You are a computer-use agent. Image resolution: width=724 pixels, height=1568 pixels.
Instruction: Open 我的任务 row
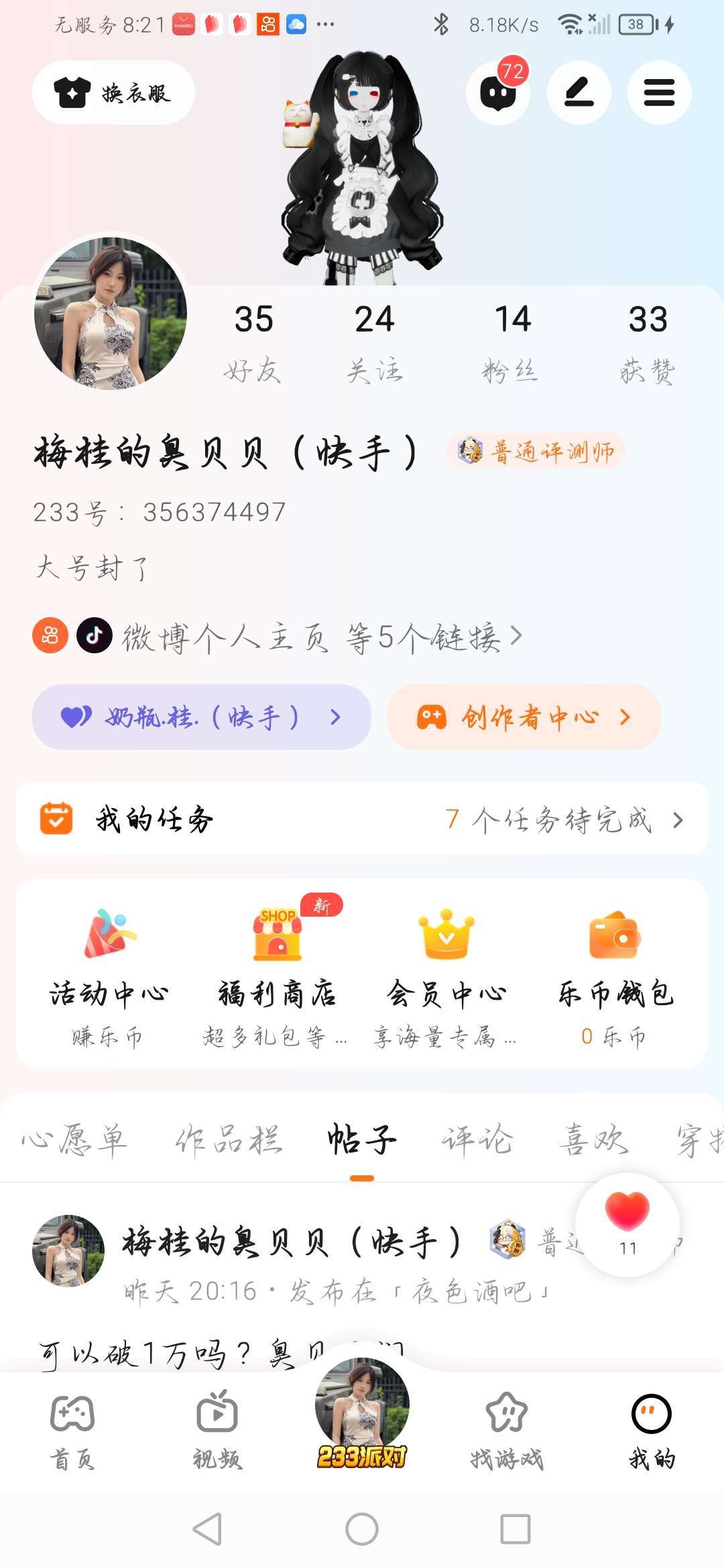click(x=362, y=818)
